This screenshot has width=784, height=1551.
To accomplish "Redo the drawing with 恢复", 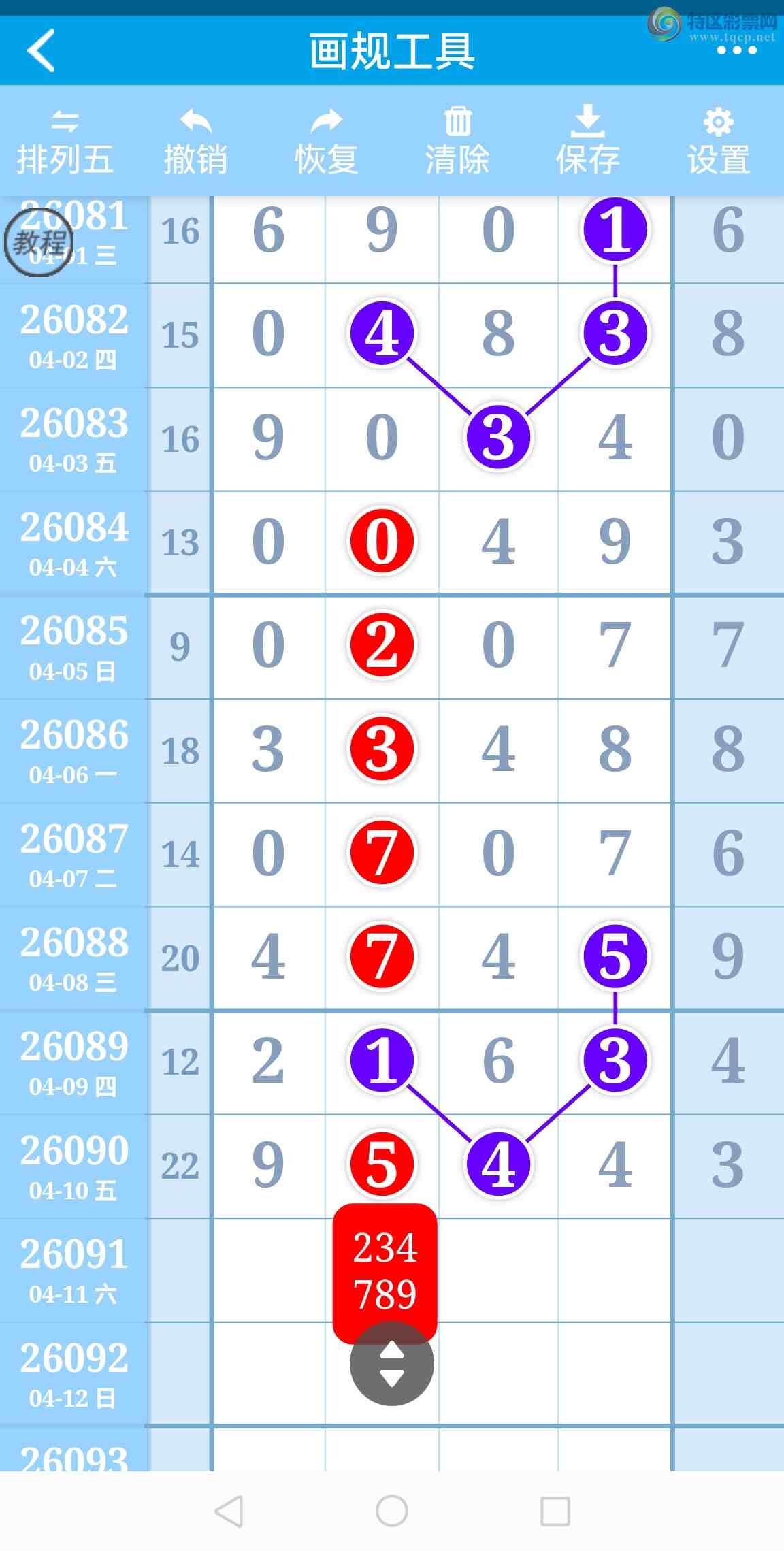I will point(326,143).
